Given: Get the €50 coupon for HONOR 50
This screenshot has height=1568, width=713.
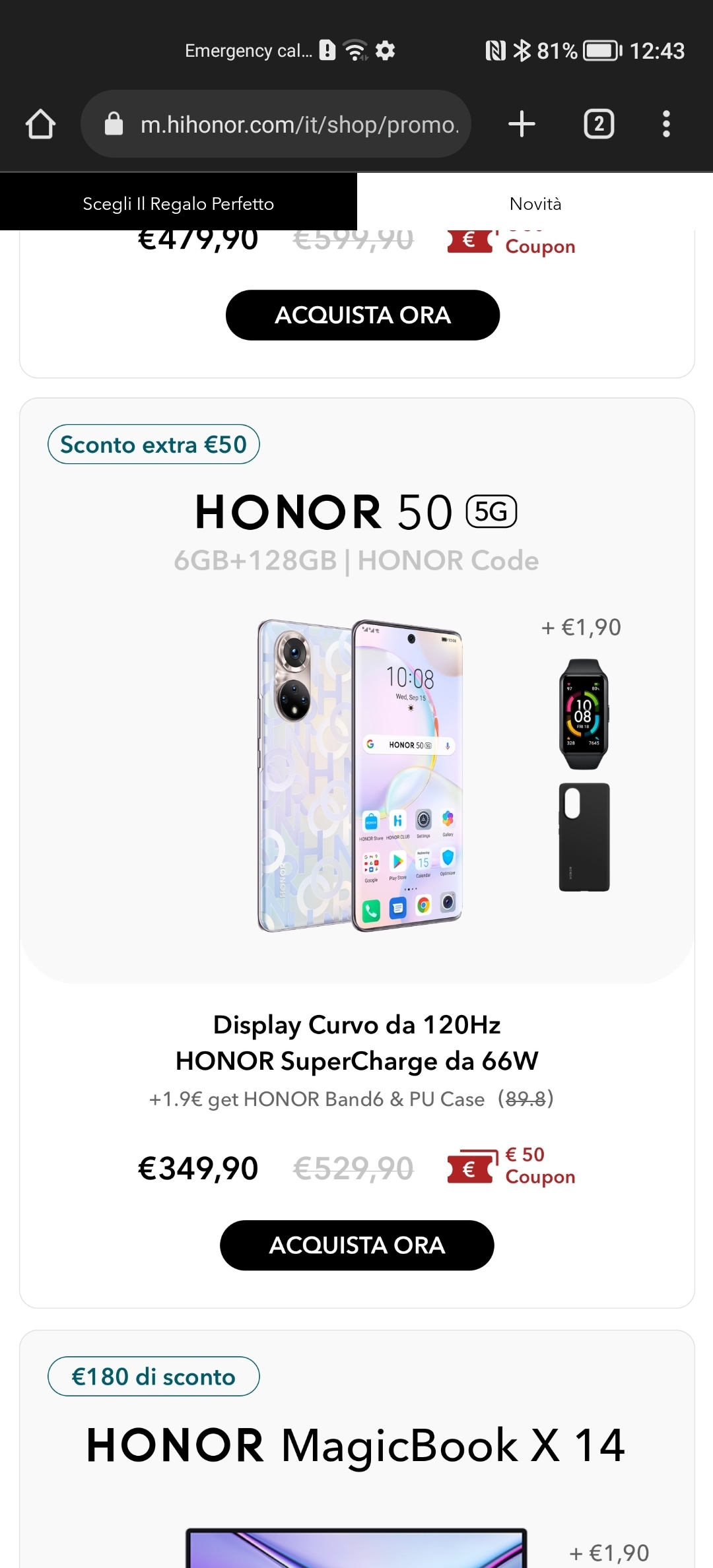Looking at the screenshot, I should pos(512,1167).
